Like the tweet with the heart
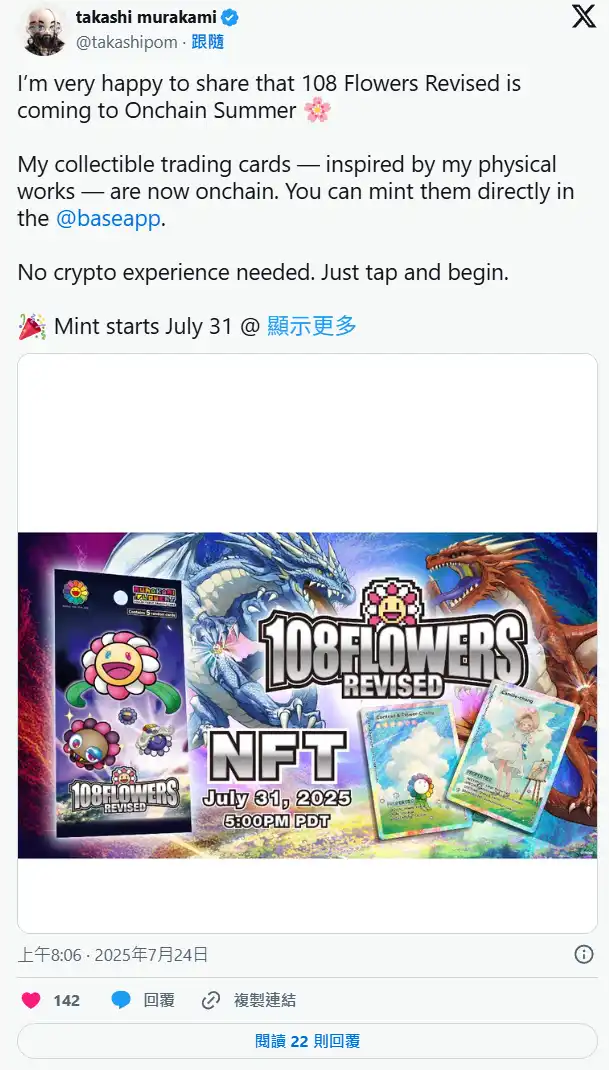The height and width of the screenshot is (1070, 609). [32, 1000]
